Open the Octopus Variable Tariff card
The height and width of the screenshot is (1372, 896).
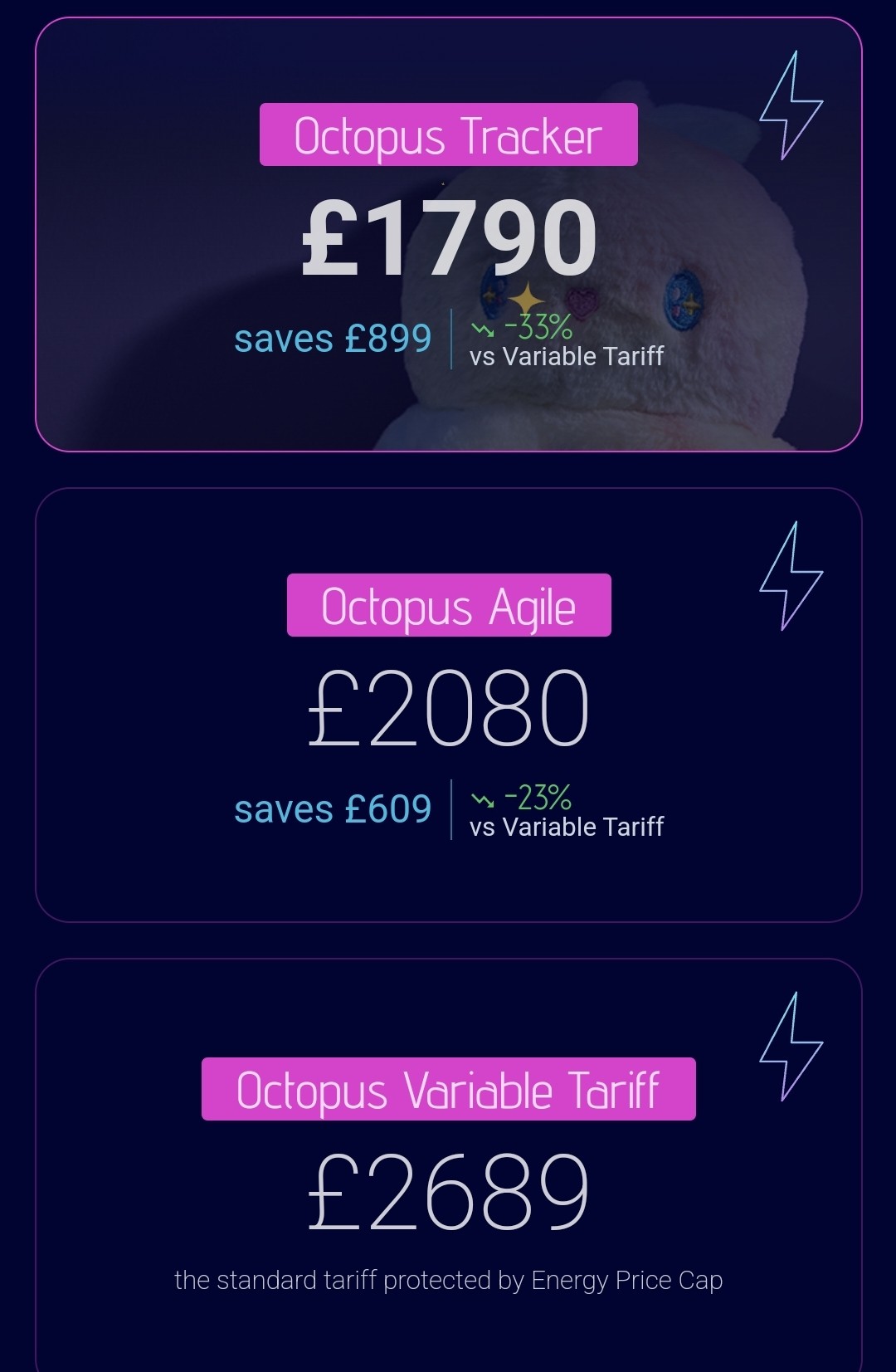point(448,1165)
